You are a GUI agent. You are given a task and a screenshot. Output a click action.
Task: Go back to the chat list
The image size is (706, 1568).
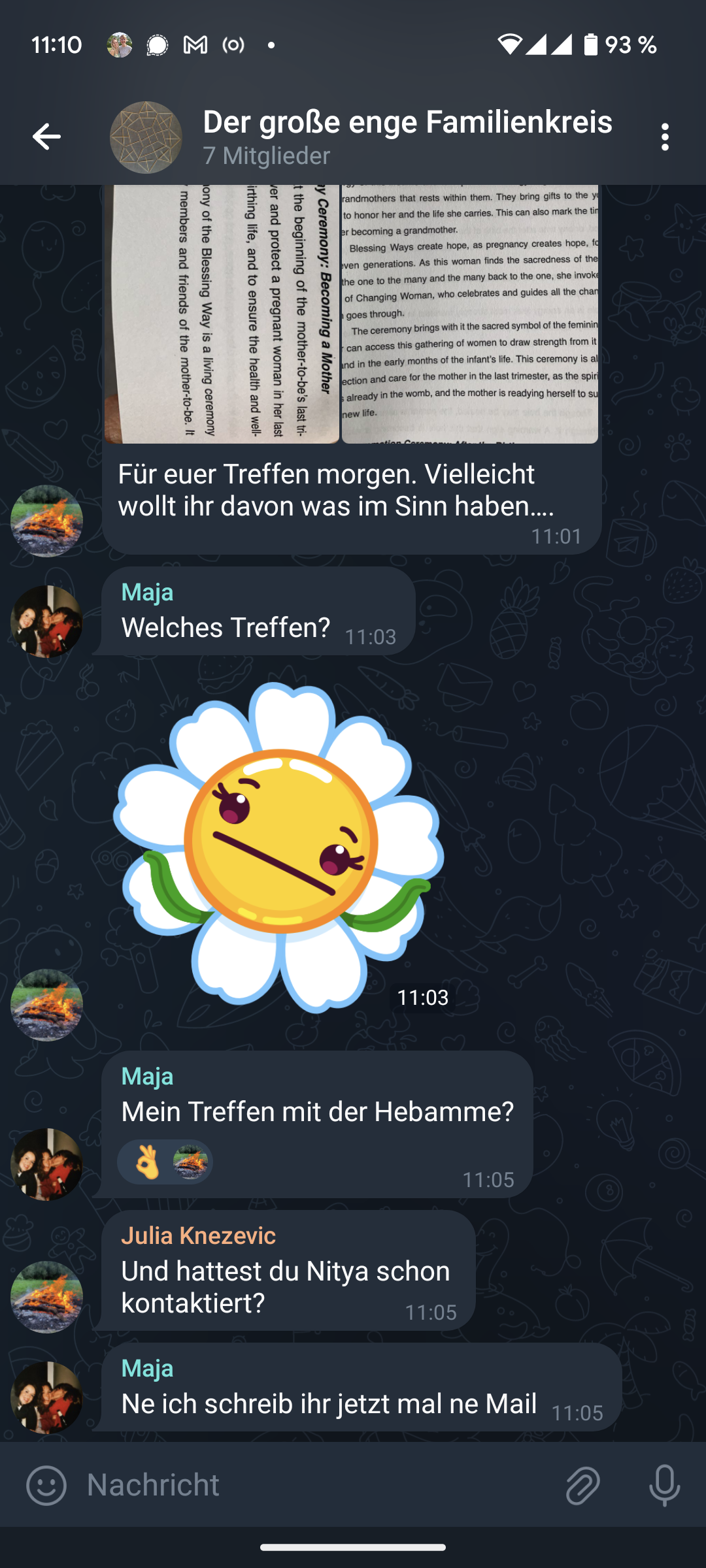pos(46,137)
